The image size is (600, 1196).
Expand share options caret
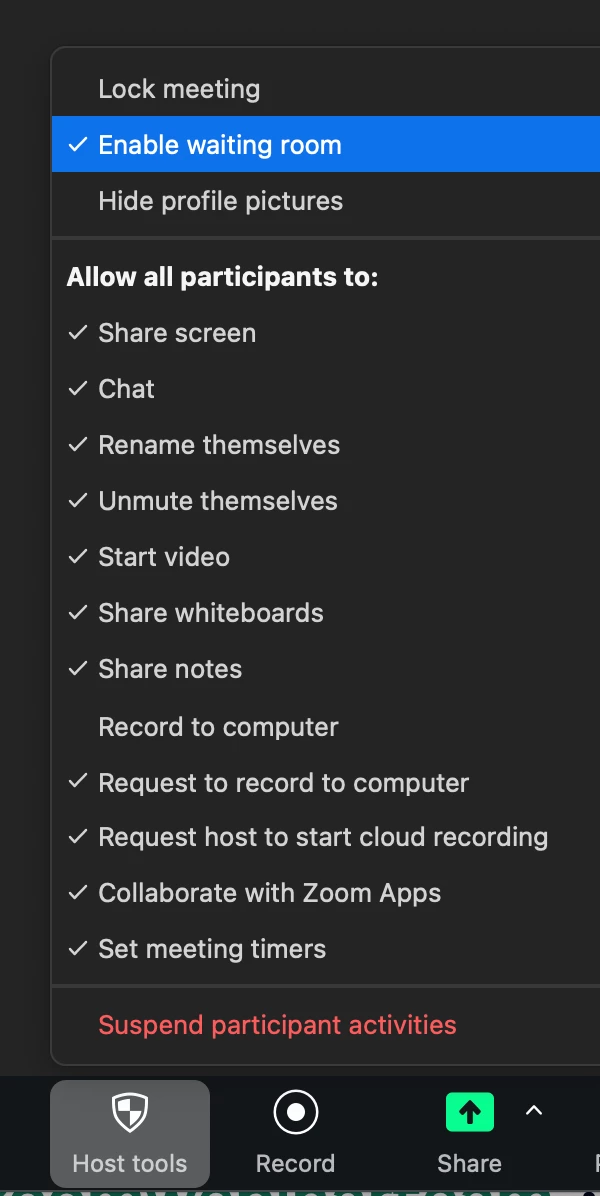(534, 1110)
